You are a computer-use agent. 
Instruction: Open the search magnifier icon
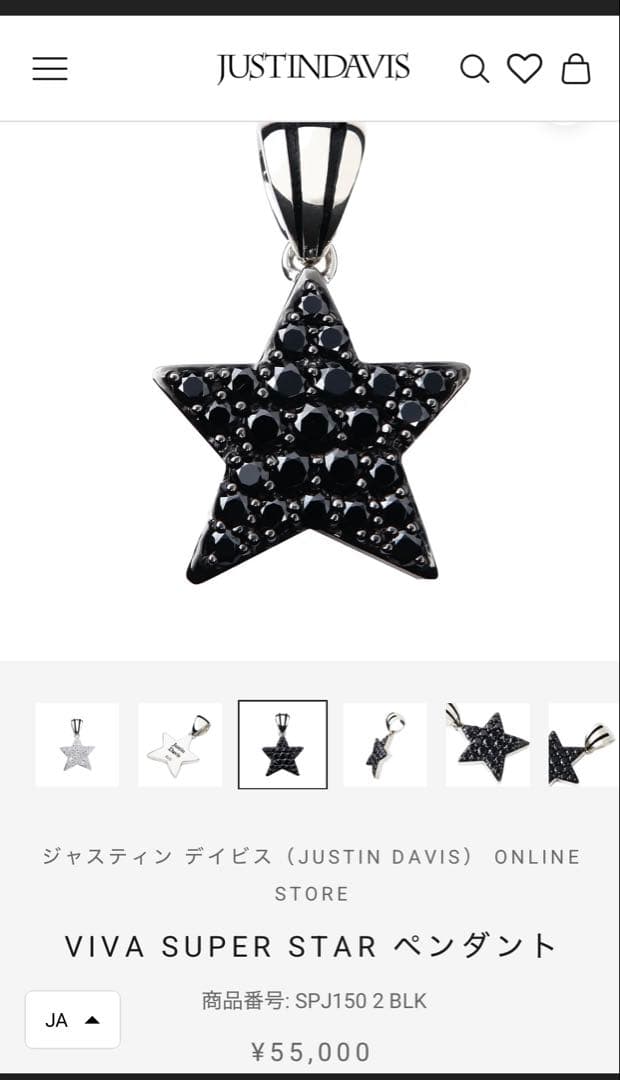[x=474, y=69]
